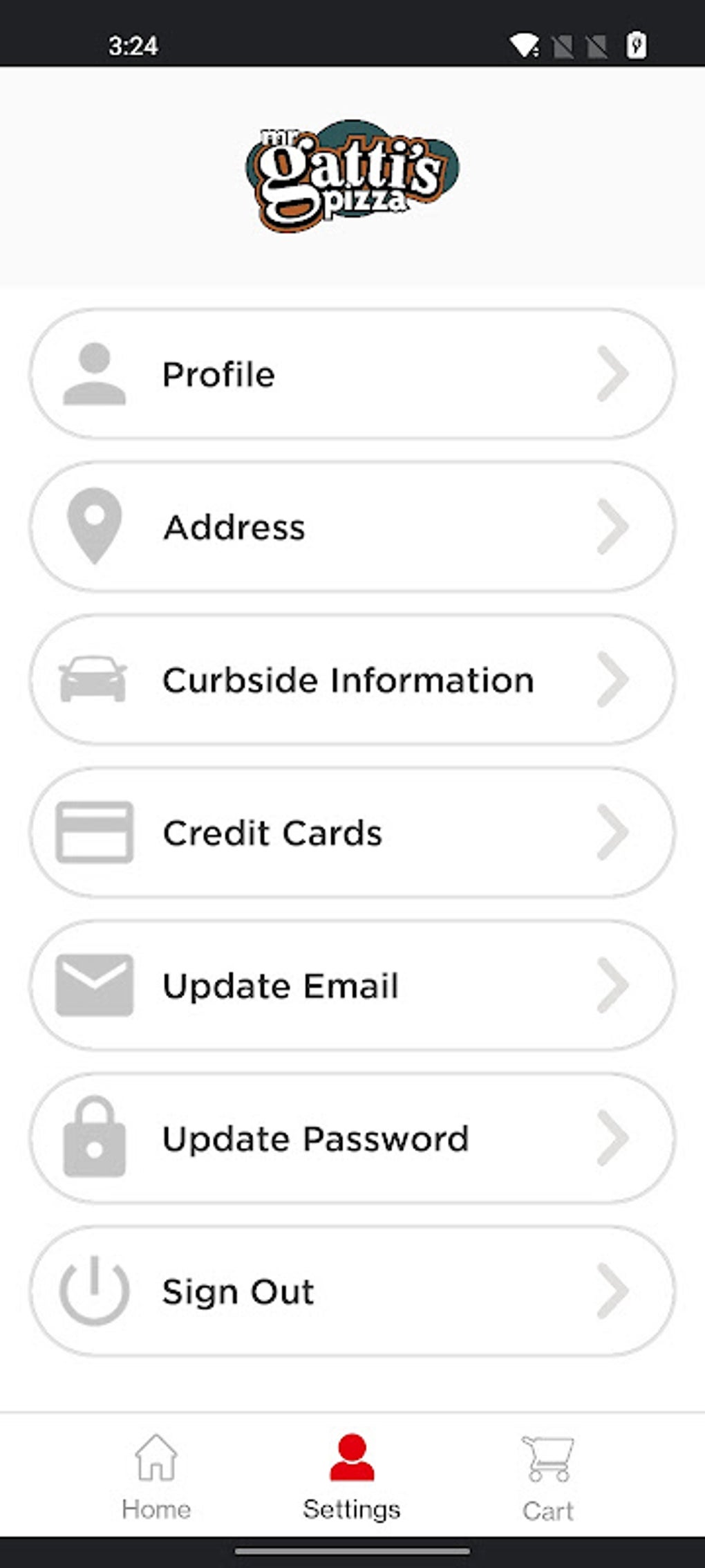Open the Address row

tap(352, 527)
